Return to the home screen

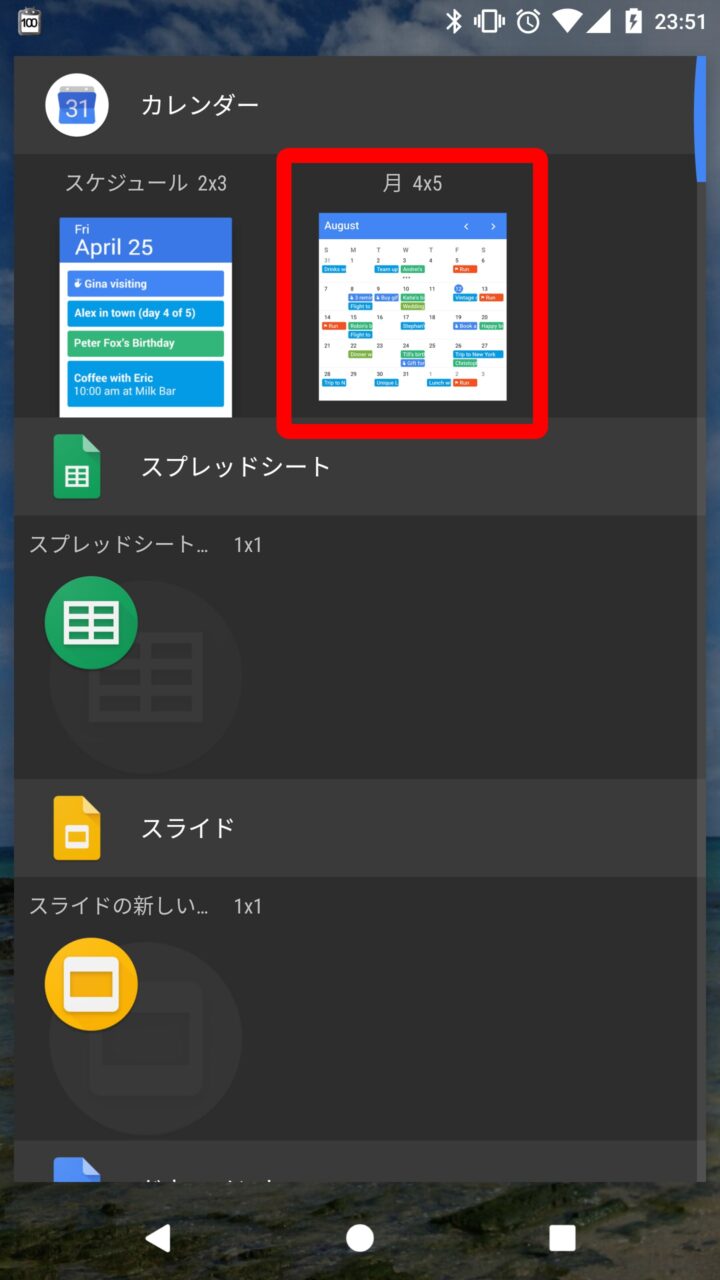(x=360, y=1238)
